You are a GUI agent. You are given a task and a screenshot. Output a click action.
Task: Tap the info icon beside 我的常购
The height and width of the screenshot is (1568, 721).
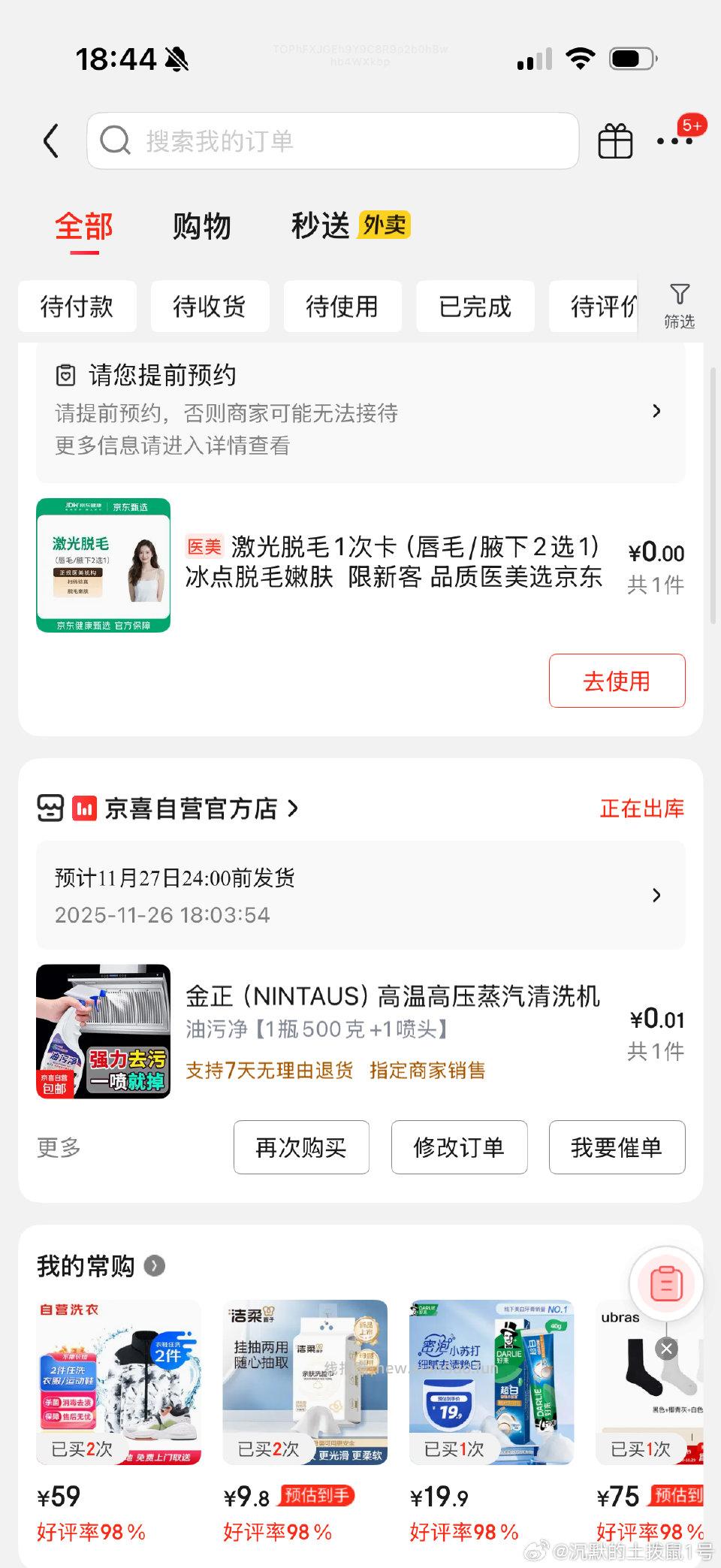pyautogui.click(x=155, y=1265)
